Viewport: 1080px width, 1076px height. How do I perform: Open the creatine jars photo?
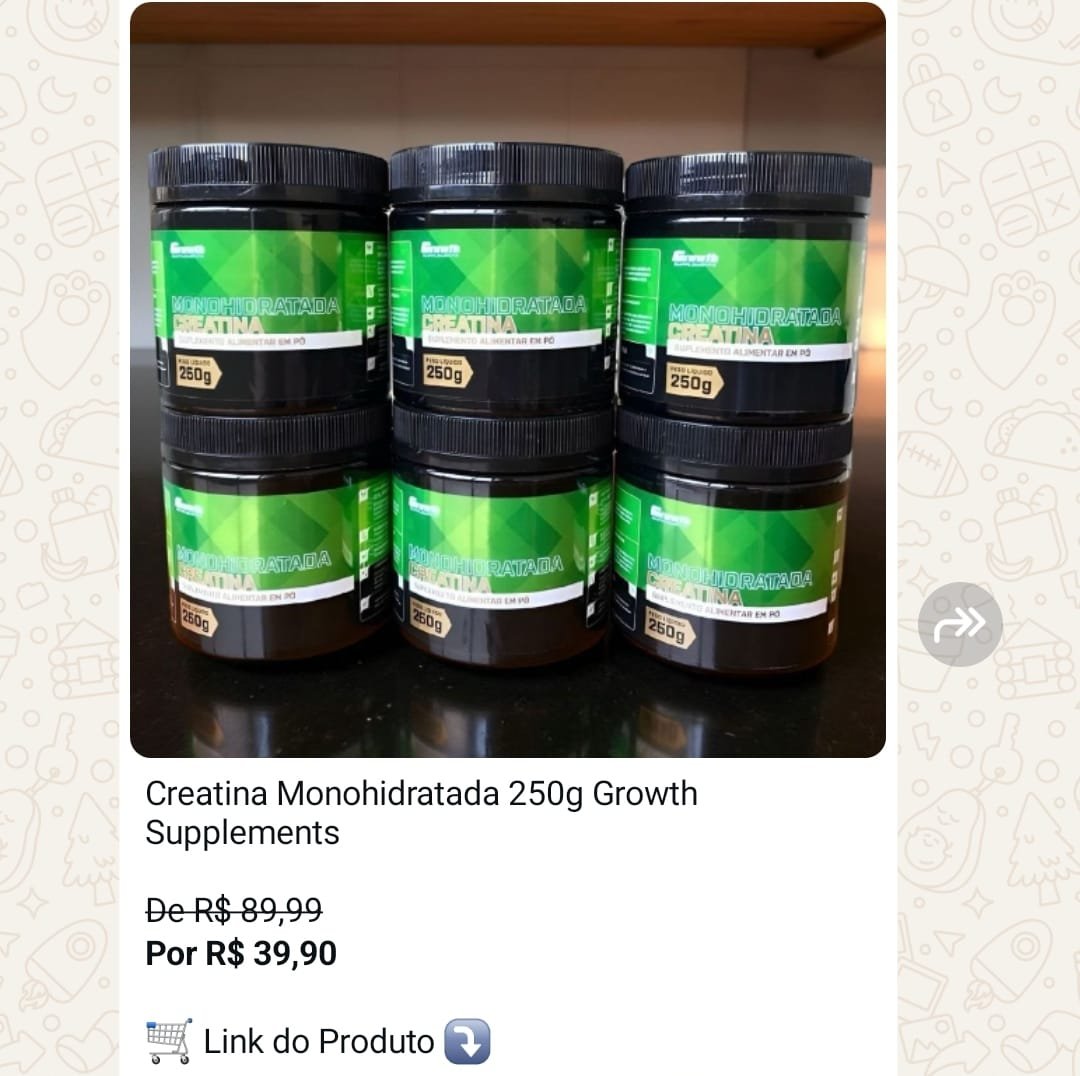click(x=508, y=380)
